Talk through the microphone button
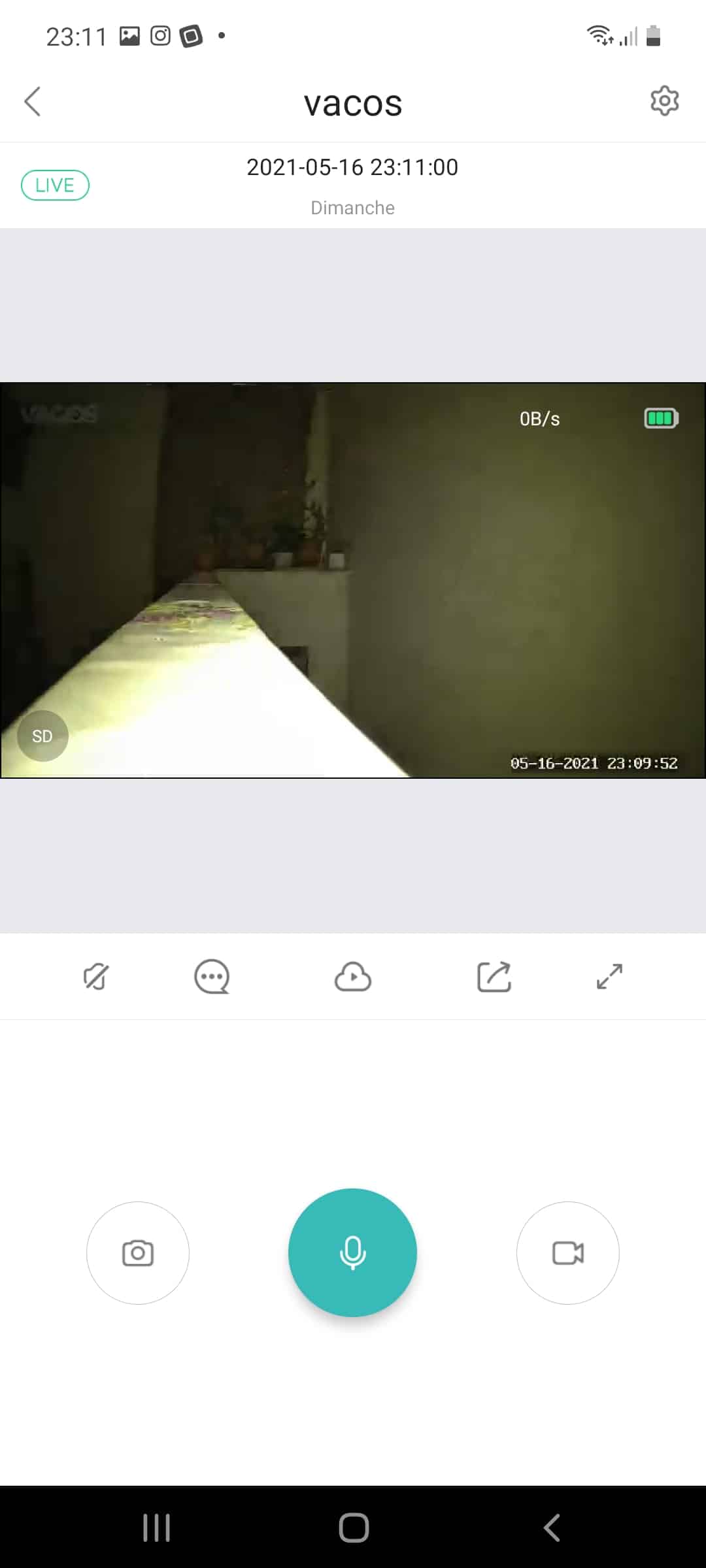 (352, 1252)
